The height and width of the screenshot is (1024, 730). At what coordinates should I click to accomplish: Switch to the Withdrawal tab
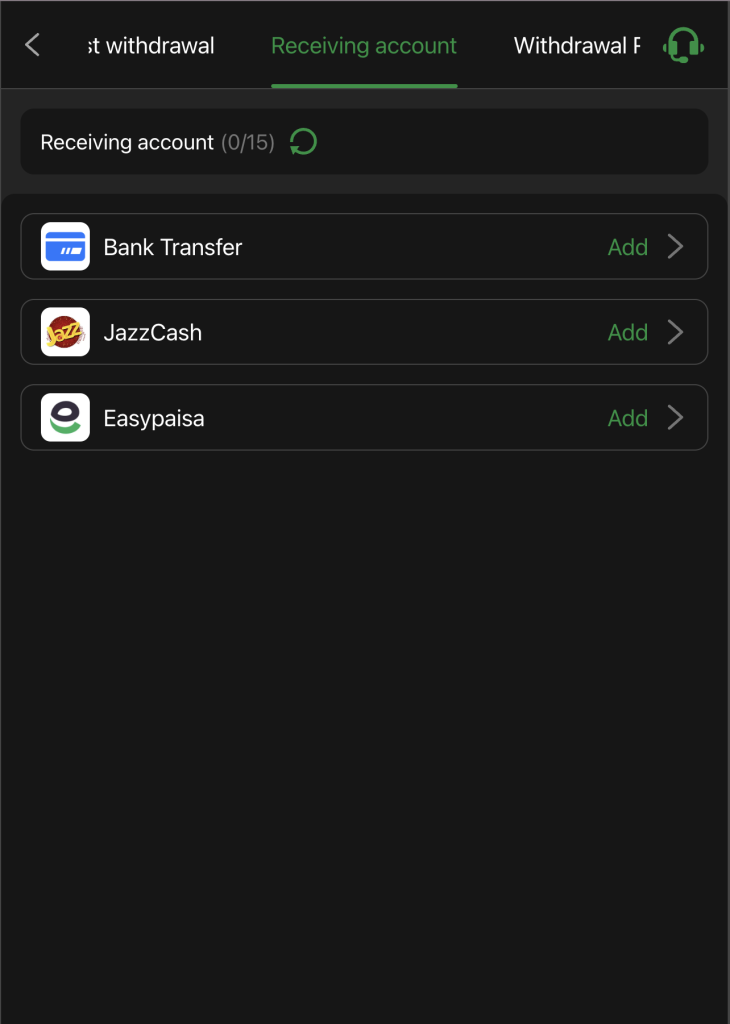[x=577, y=45]
